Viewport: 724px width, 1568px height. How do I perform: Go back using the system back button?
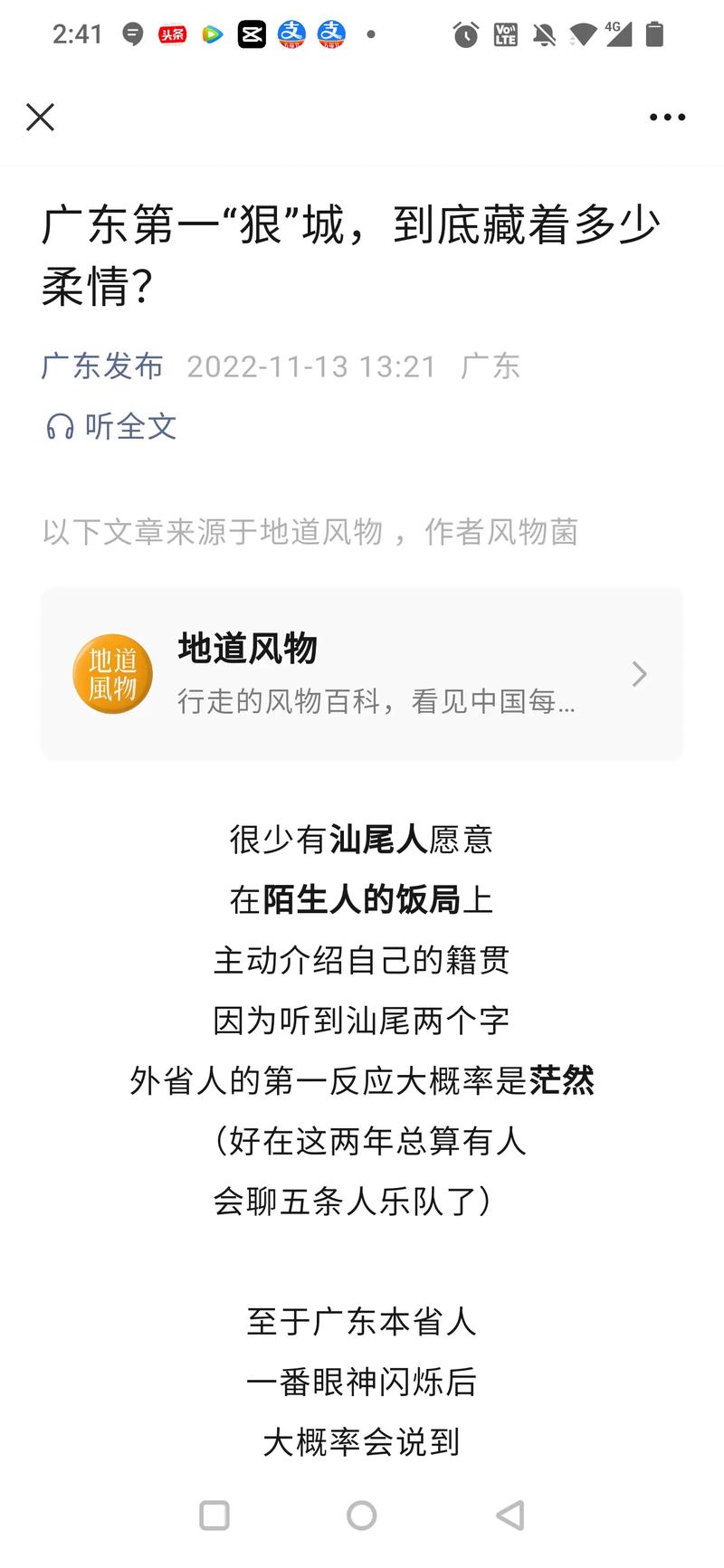pos(510,1515)
